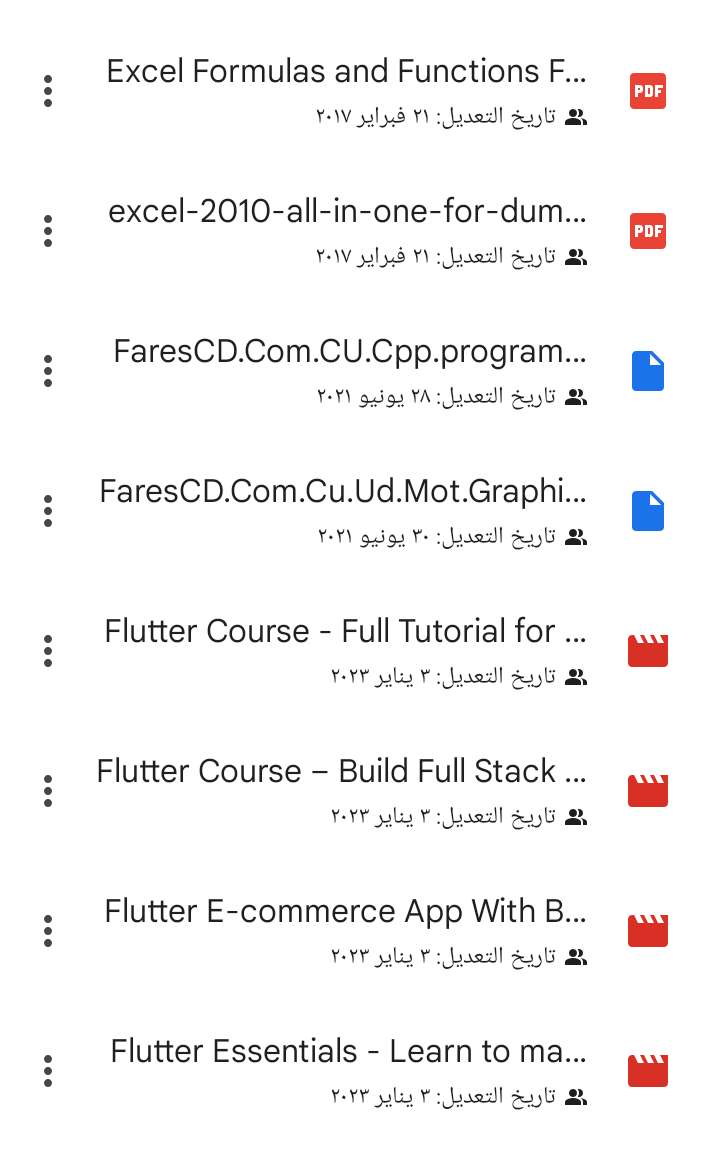Open the FaresCD.Com.CU.Cpp.program file

tap(360, 371)
